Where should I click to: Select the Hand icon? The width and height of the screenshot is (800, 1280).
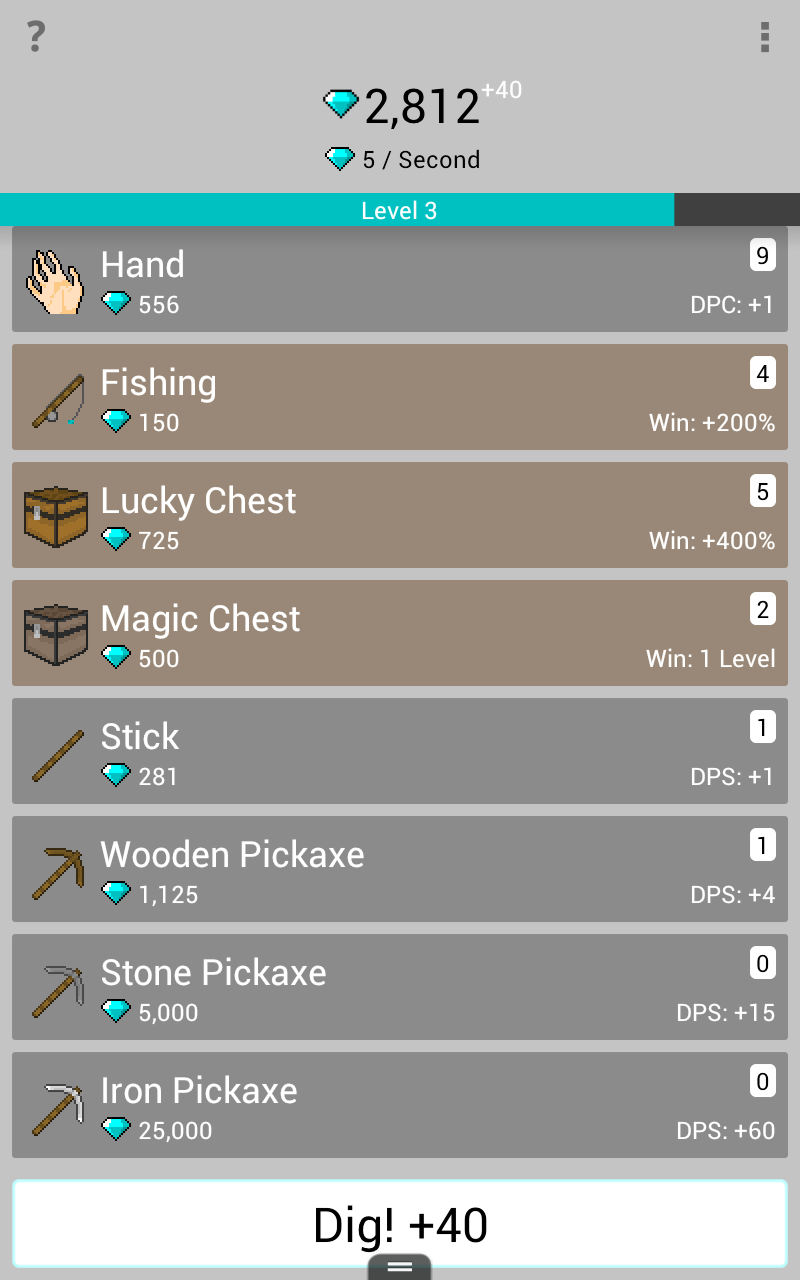click(55, 280)
